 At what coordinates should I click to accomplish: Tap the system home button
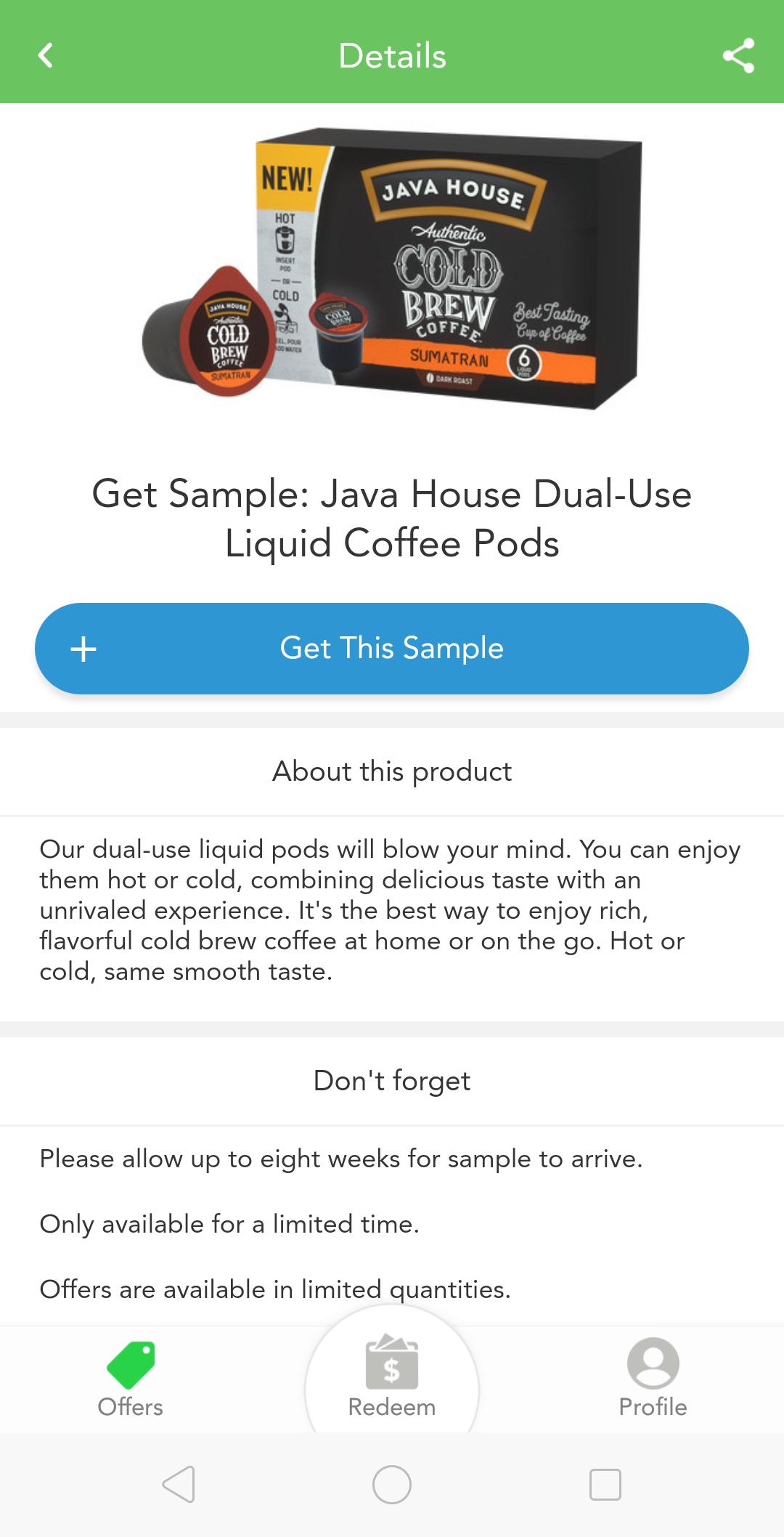(392, 1484)
